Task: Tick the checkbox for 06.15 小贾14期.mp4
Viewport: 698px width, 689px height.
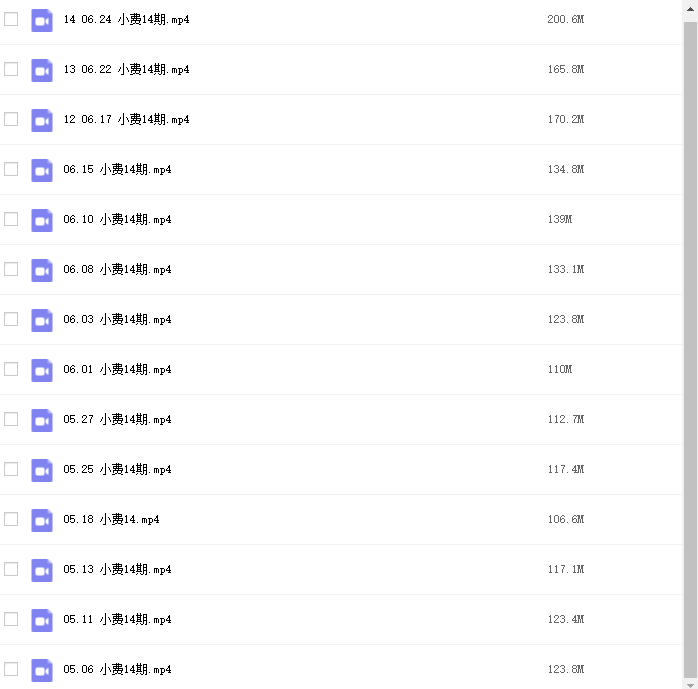Action: click(x=11, y=169)
